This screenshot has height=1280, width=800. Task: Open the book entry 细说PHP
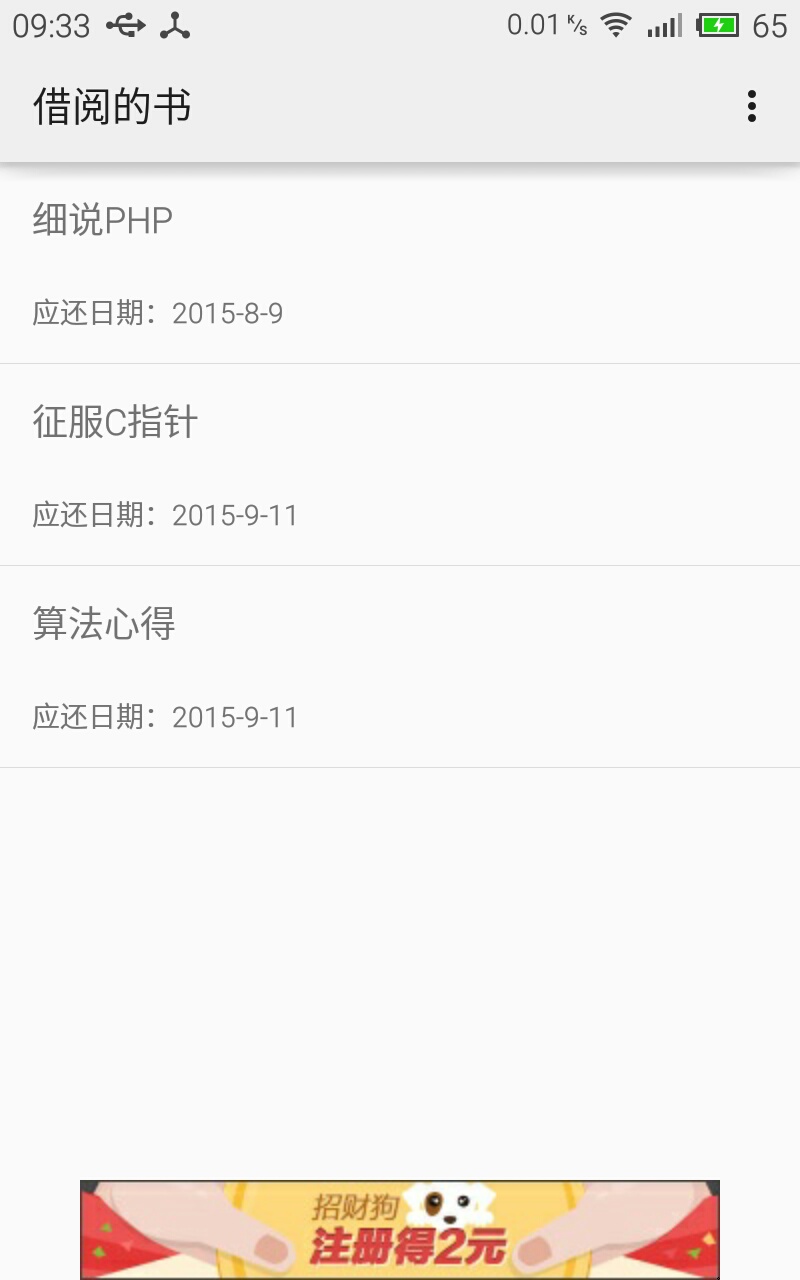[x=101, y=220]
